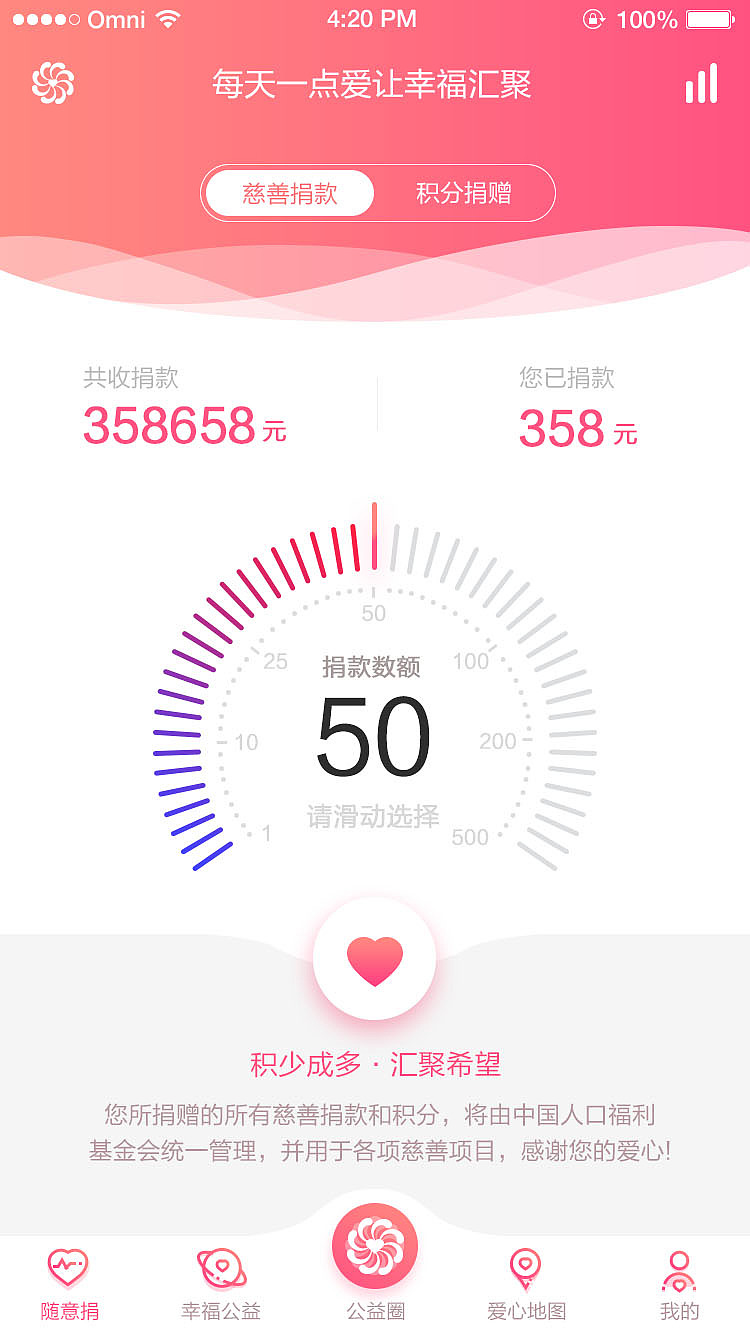Screen dimensions: 750x1334
Task: Open the bar chart statistics icon
Action: pyautogui.click(x=702, y=84)
